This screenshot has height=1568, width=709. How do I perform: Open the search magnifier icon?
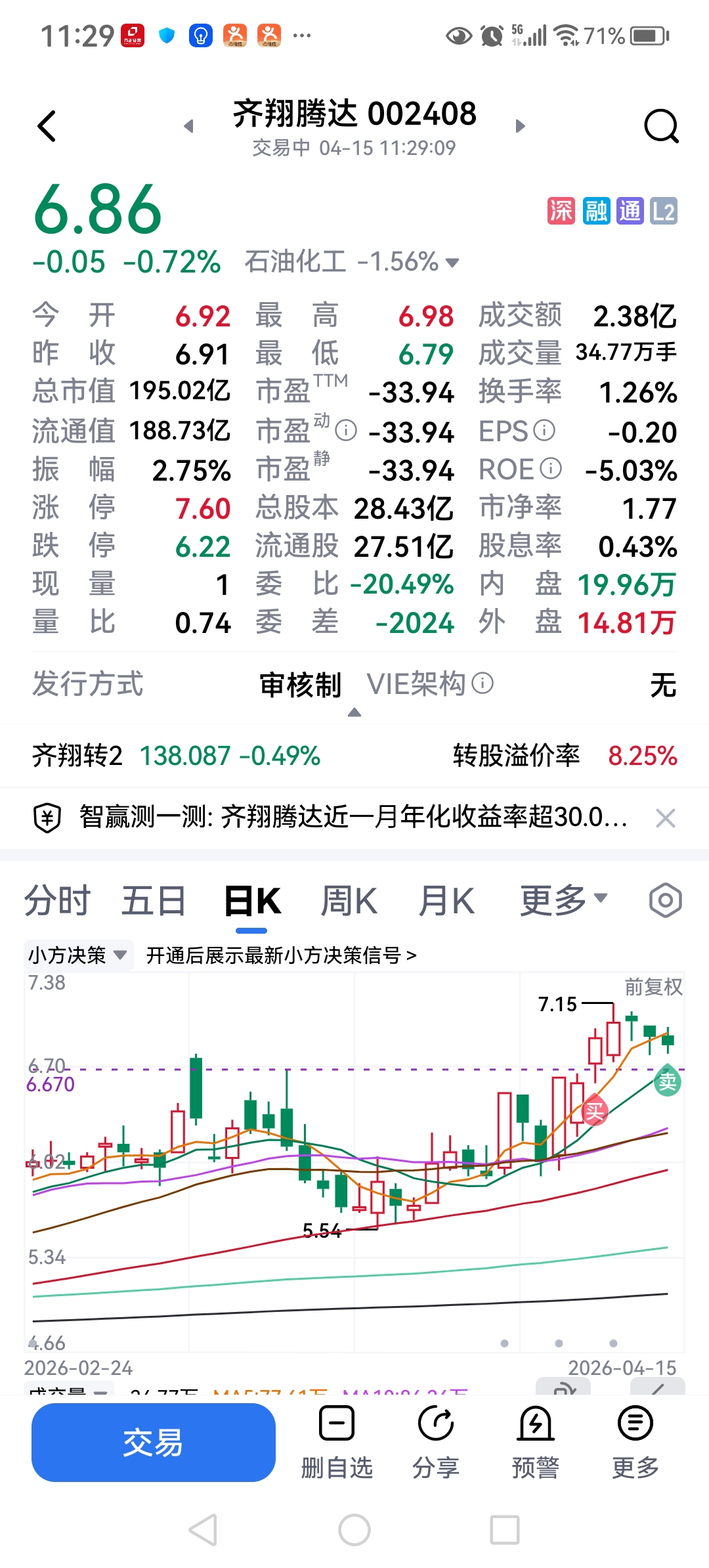tap(661, 126)
